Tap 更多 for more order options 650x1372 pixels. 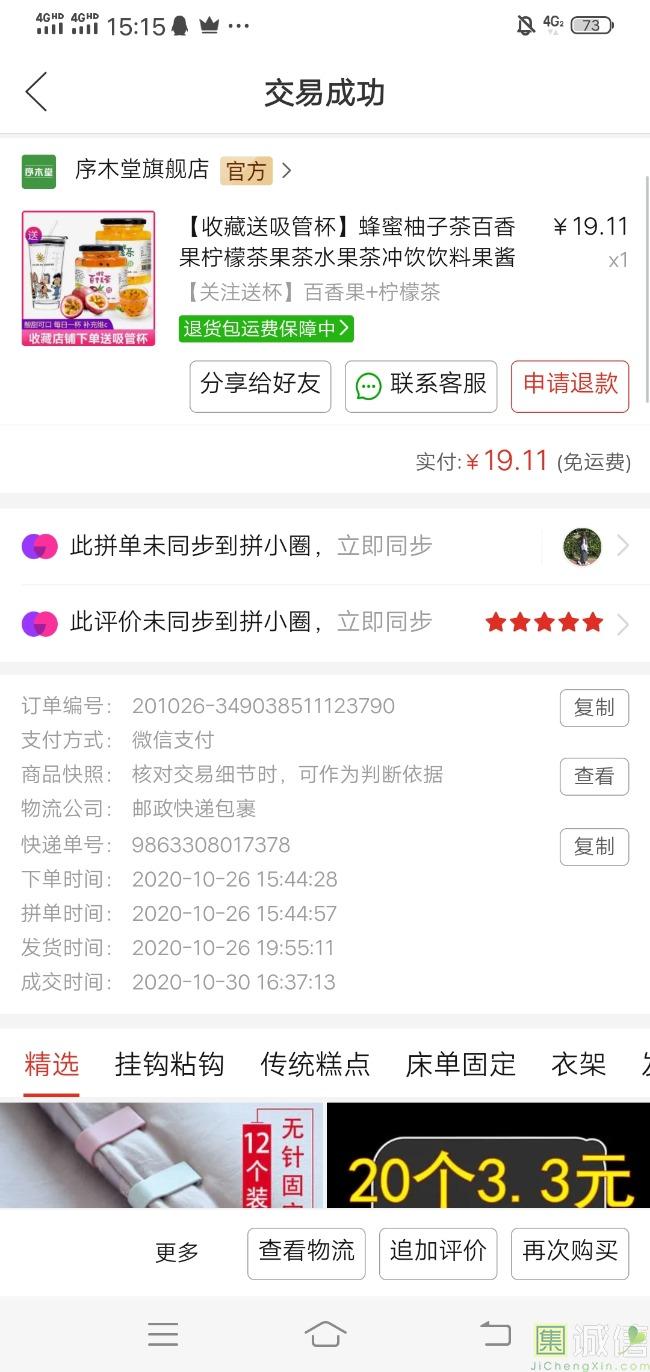tap(177, 1252)
